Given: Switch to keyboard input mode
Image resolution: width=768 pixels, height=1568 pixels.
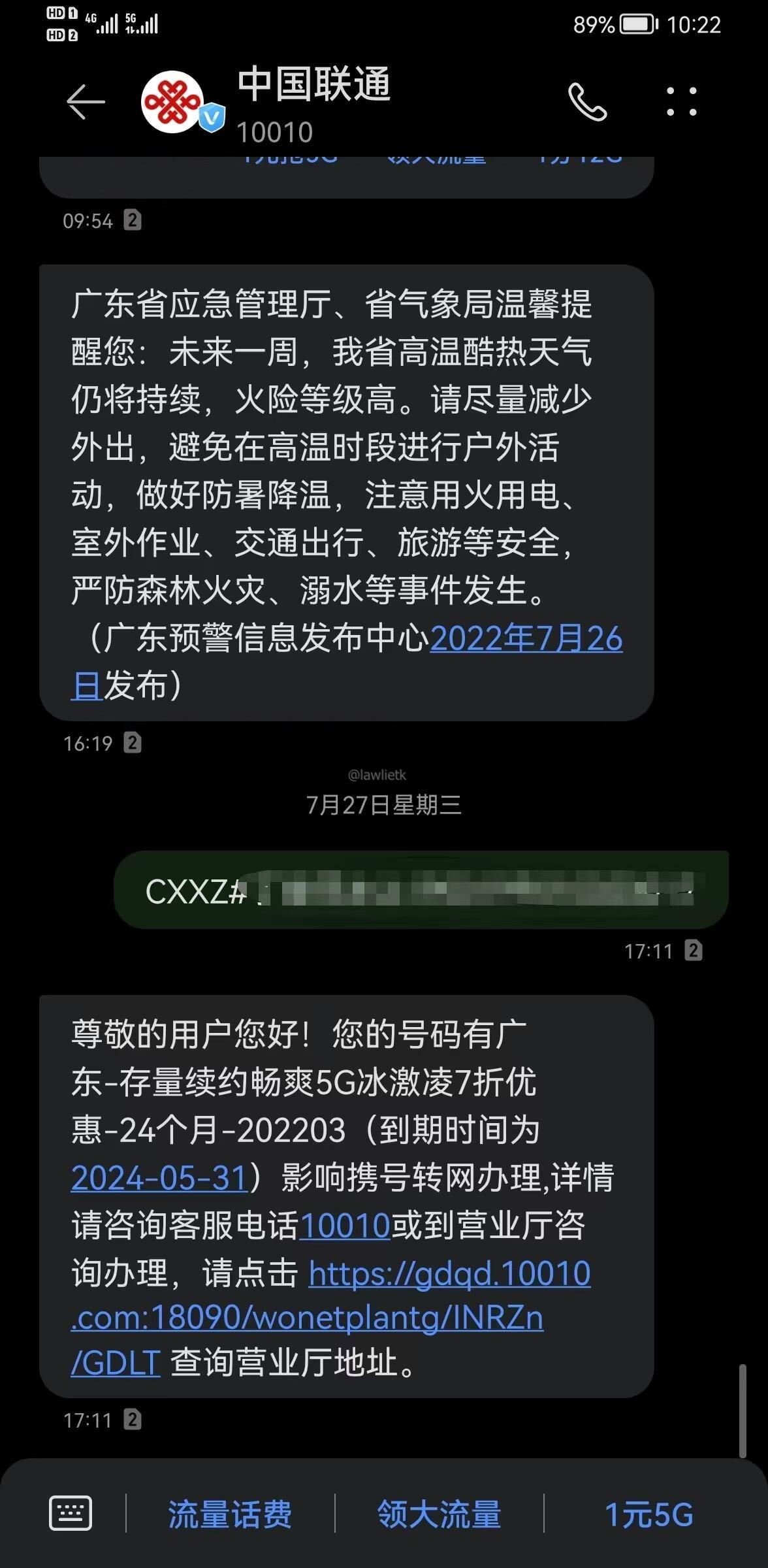Looking at the screenshot, I should click(71, 1513).
